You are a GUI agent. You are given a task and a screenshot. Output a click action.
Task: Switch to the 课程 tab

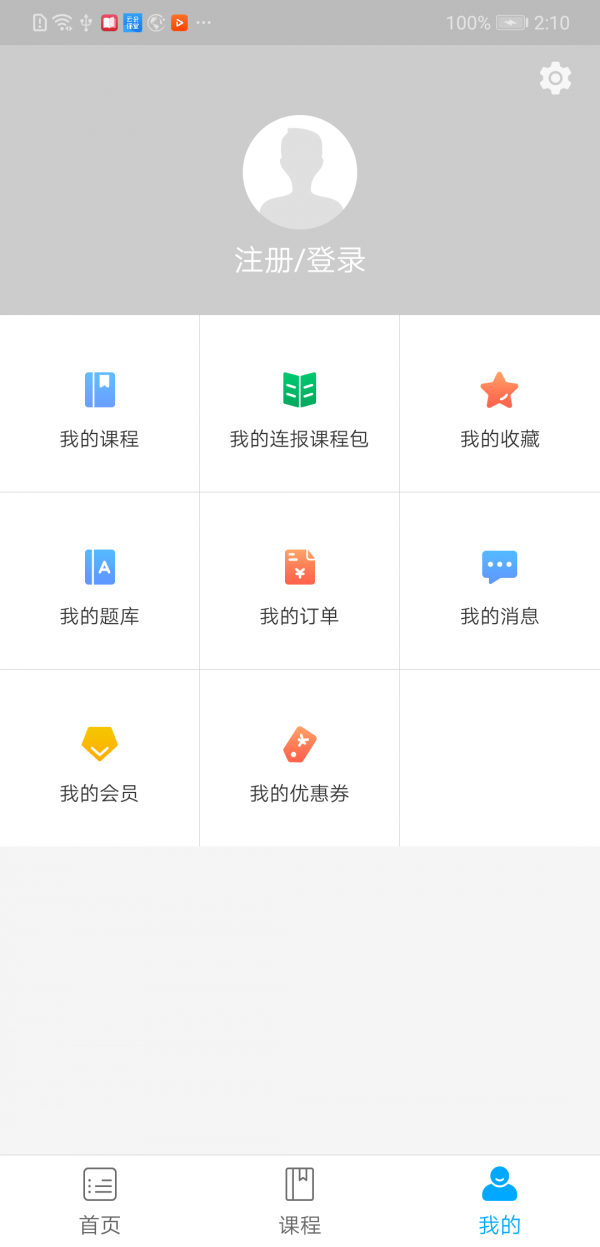[300, 1200]
